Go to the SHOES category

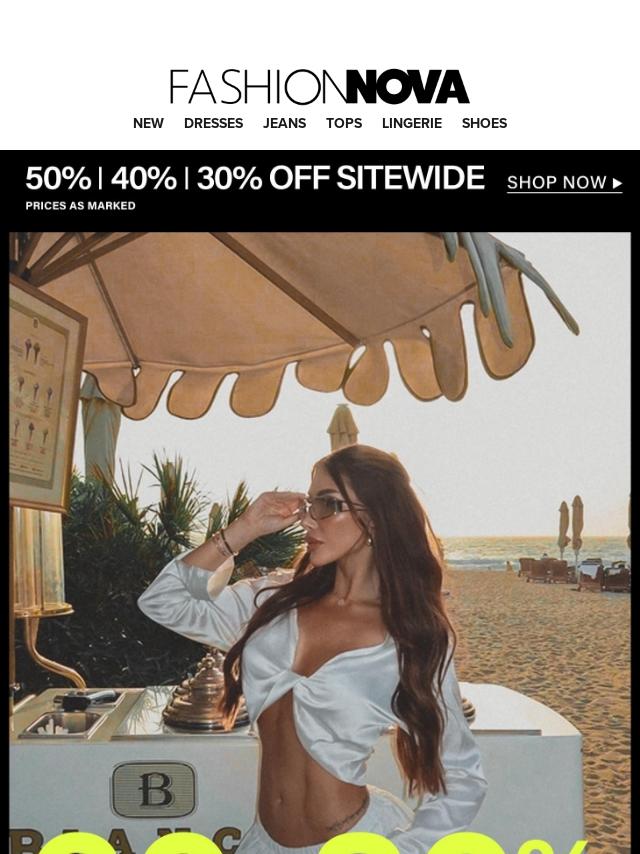click(x=484, y=123)
